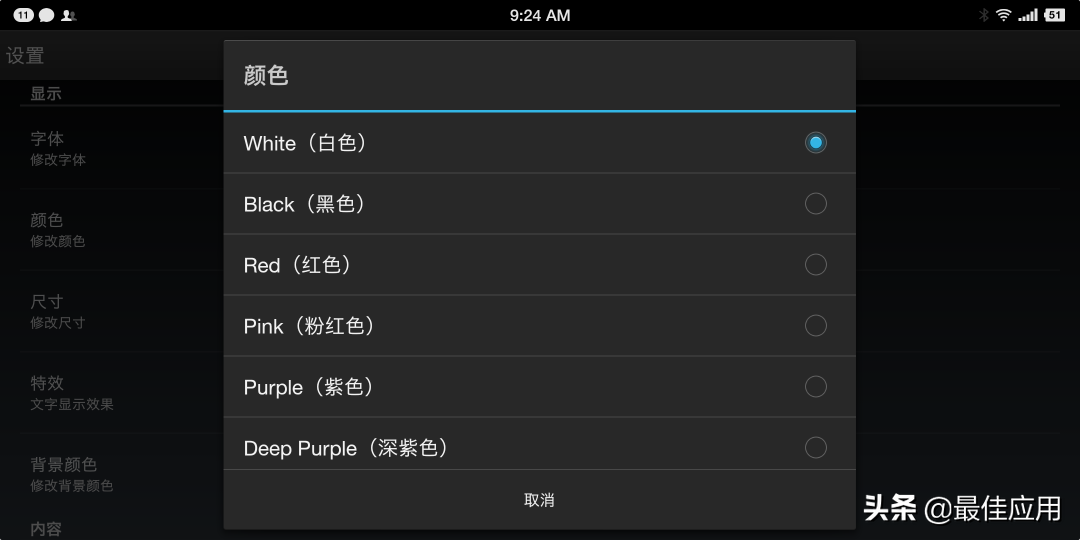Choose Black (黑色) as the color

539,204
